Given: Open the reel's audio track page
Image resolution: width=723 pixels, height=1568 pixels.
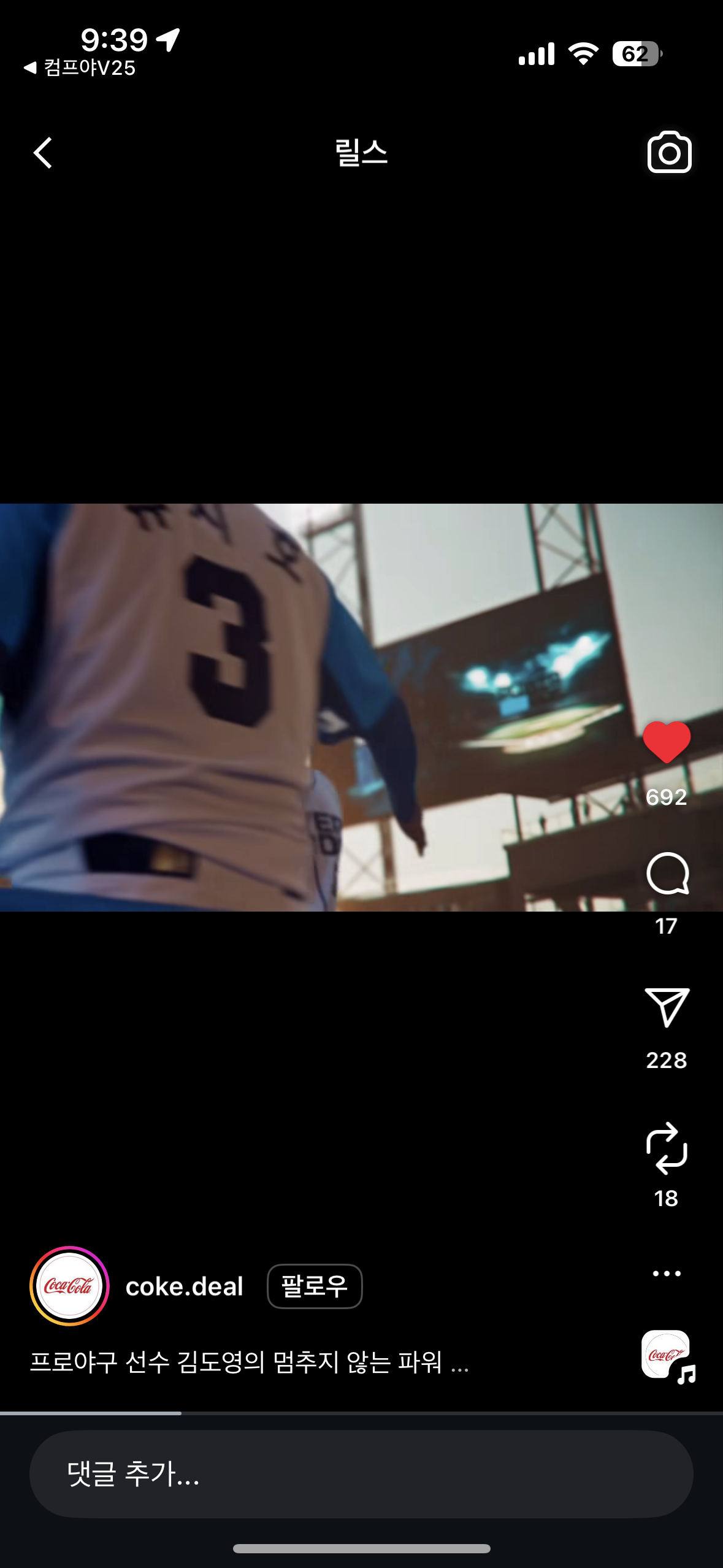Looking at the screenshot, I should click(x=667, y=1356).
